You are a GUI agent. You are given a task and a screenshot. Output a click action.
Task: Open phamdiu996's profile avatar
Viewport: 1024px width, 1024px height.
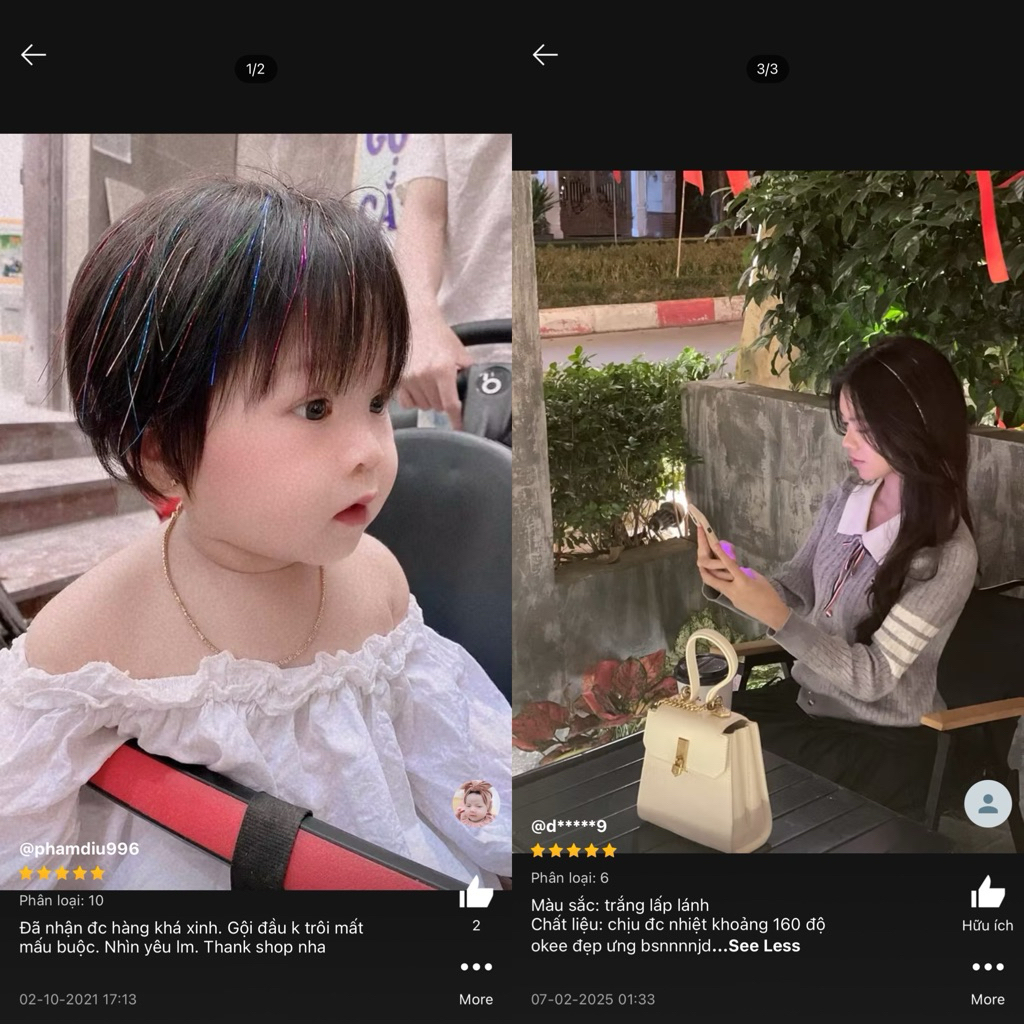[475, 803]
